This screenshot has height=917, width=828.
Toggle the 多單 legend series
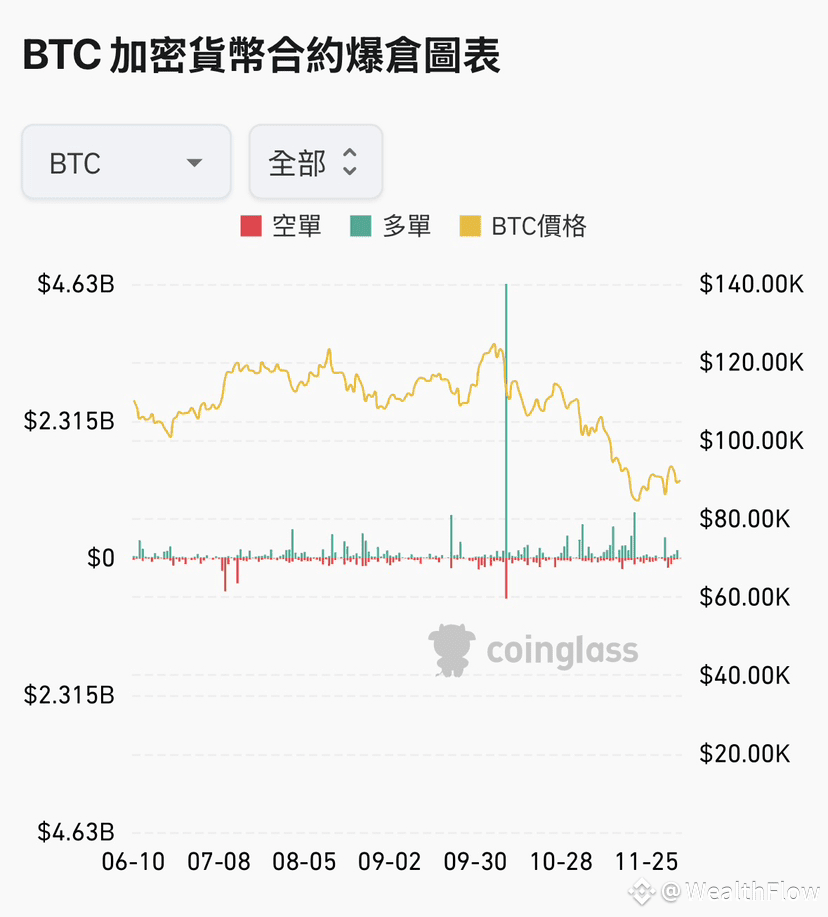point(391,226)
